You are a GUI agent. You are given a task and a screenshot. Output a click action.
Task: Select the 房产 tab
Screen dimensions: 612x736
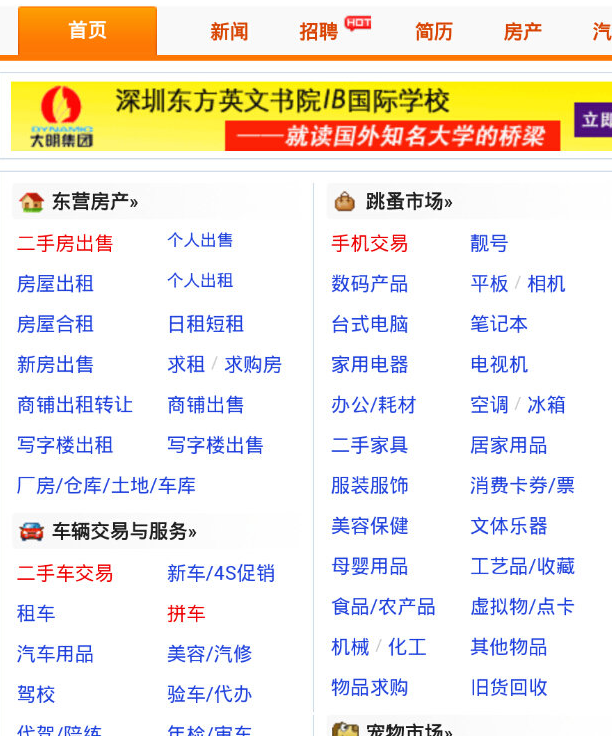pos(522,32)
